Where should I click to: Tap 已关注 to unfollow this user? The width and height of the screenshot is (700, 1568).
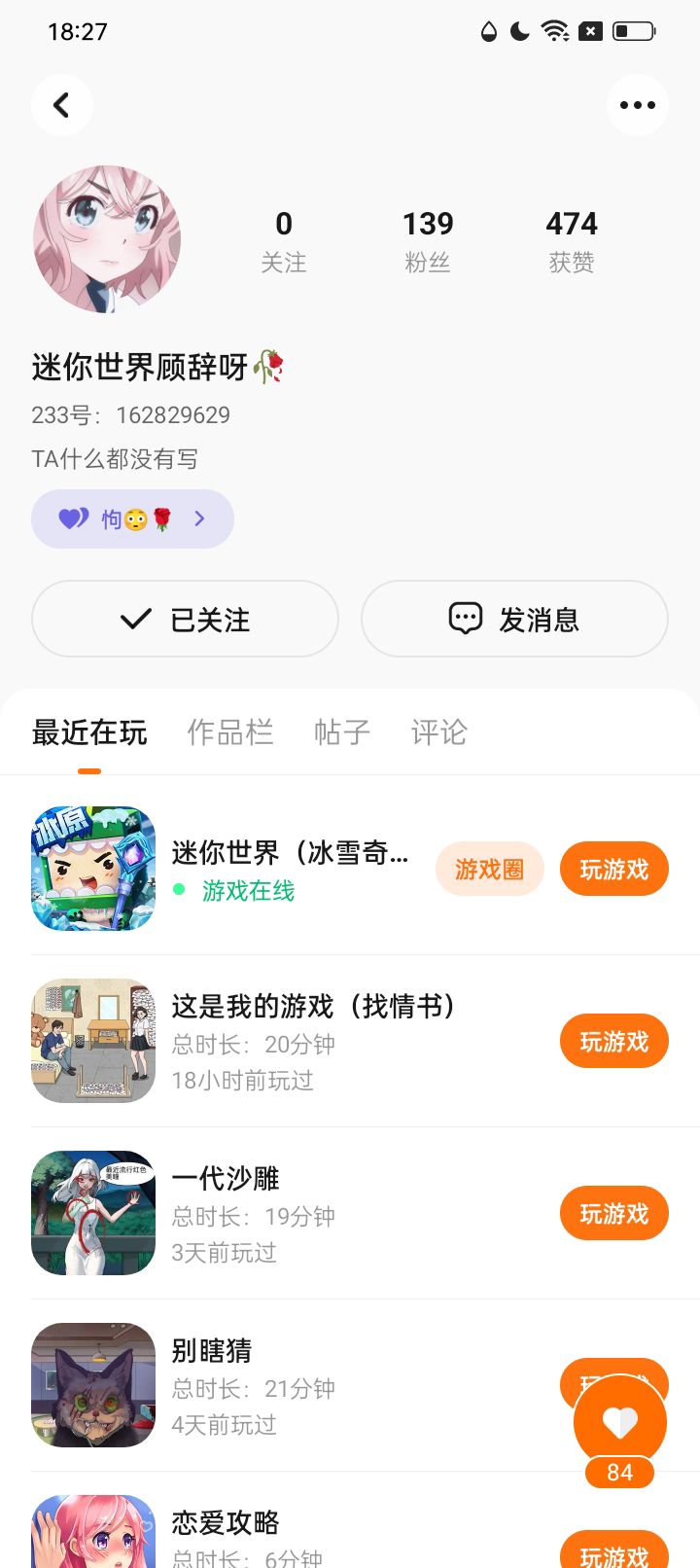tap(185, 619)
